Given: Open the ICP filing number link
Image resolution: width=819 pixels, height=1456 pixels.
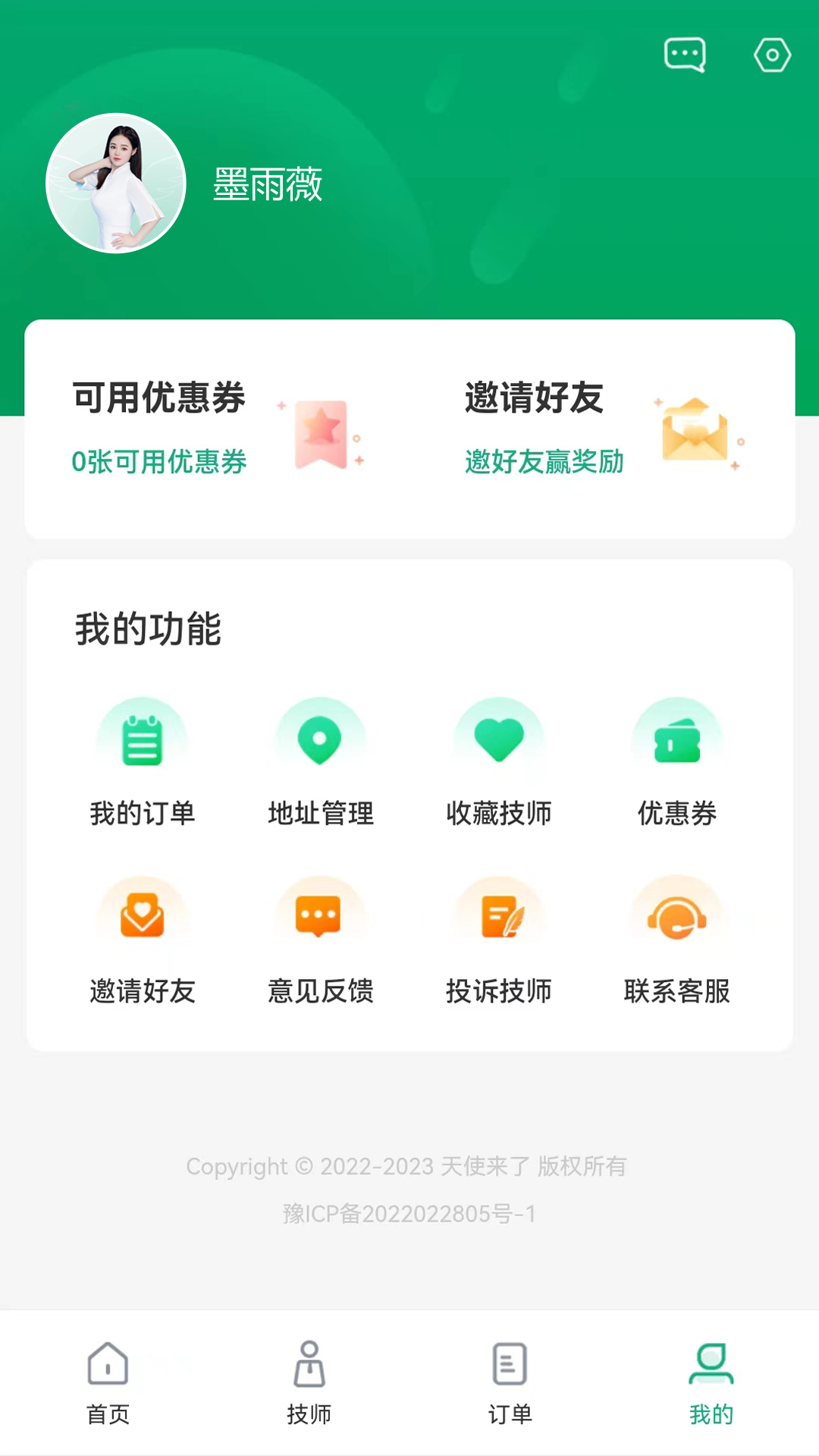Looking at the screenshot, I should pos(409,1214).
